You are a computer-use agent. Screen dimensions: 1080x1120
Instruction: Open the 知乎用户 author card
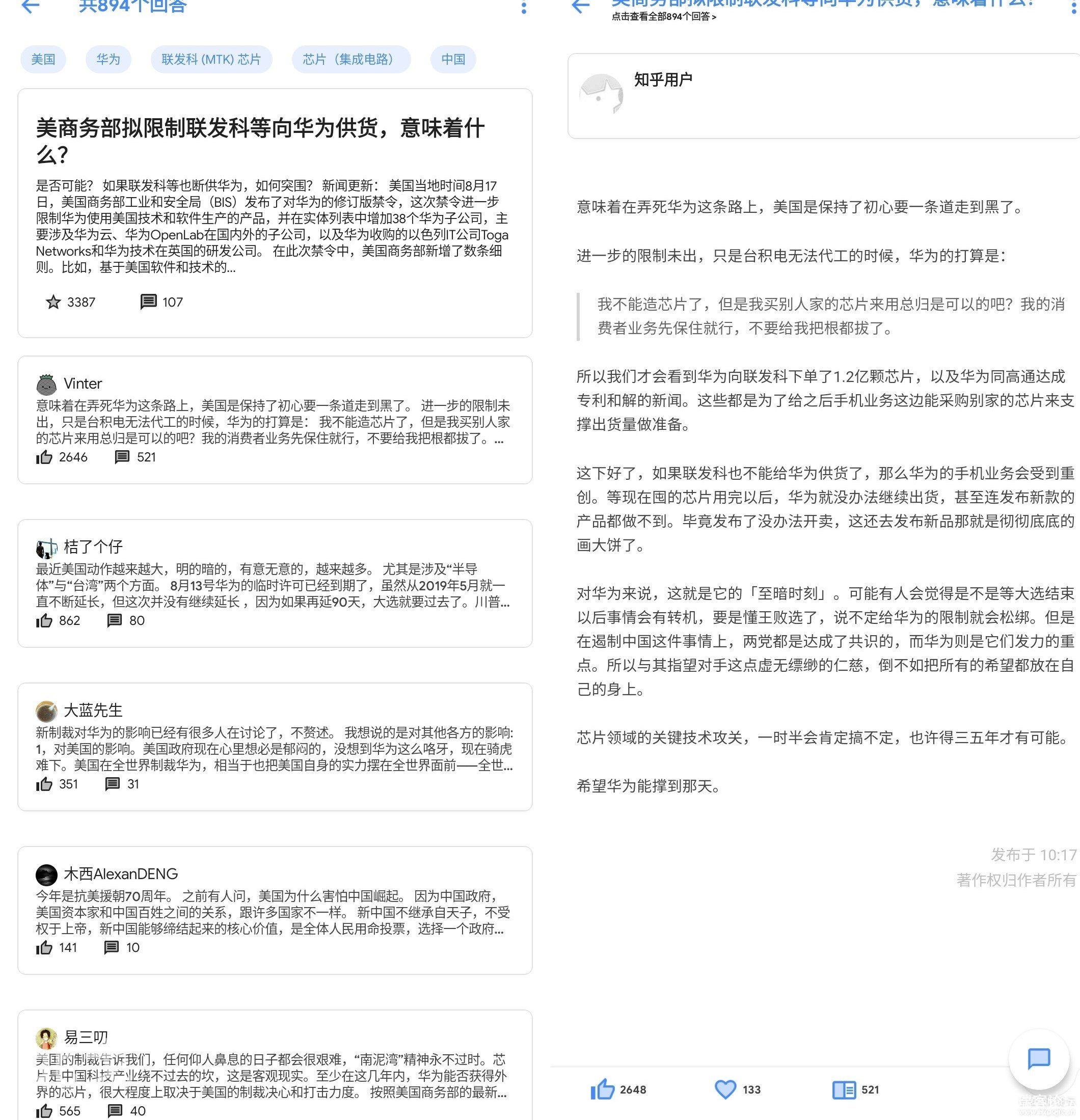point(823,96)
